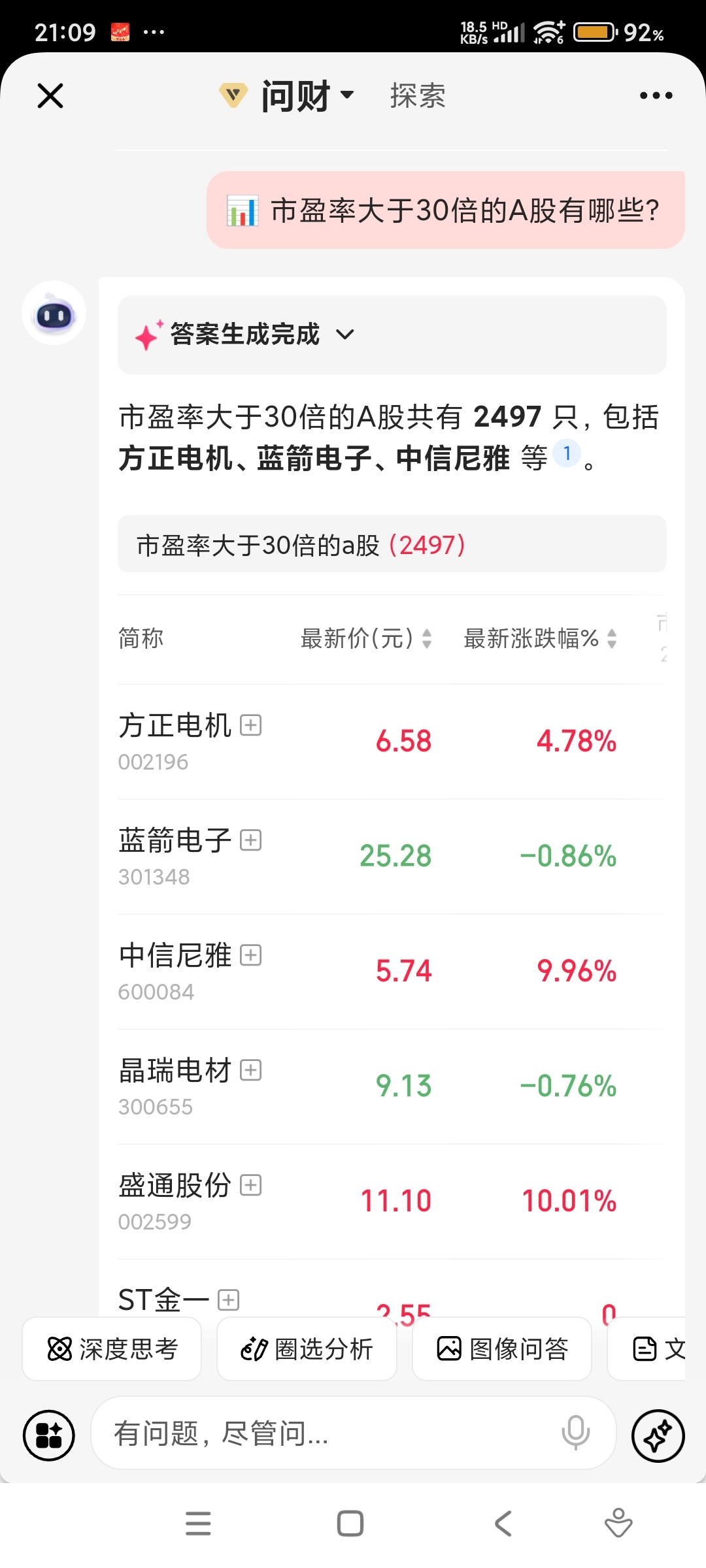This screenshot has width=706, height=1568.
Task: Sort by 最新涨跌幅% column
Action: (x=540, y=638)
